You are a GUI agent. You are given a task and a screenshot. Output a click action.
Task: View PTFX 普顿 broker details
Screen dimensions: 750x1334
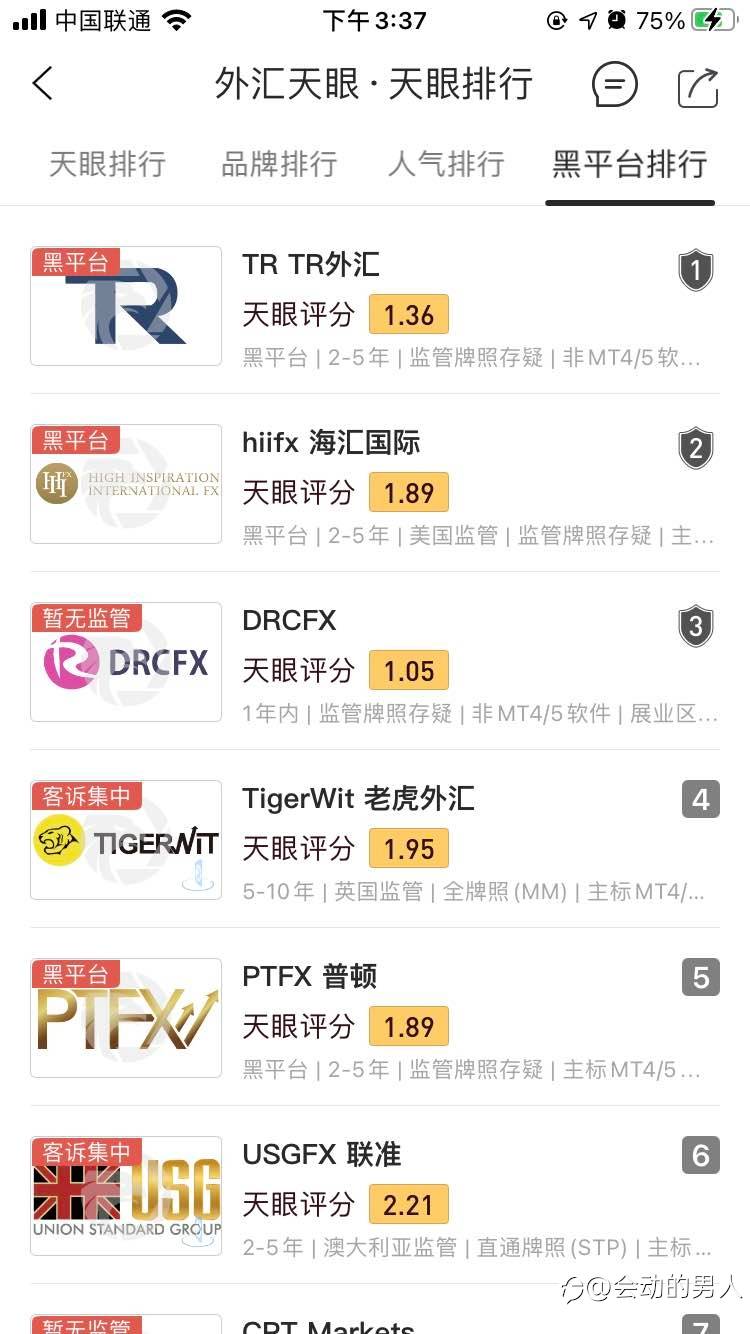click(x=375, y=1017)
